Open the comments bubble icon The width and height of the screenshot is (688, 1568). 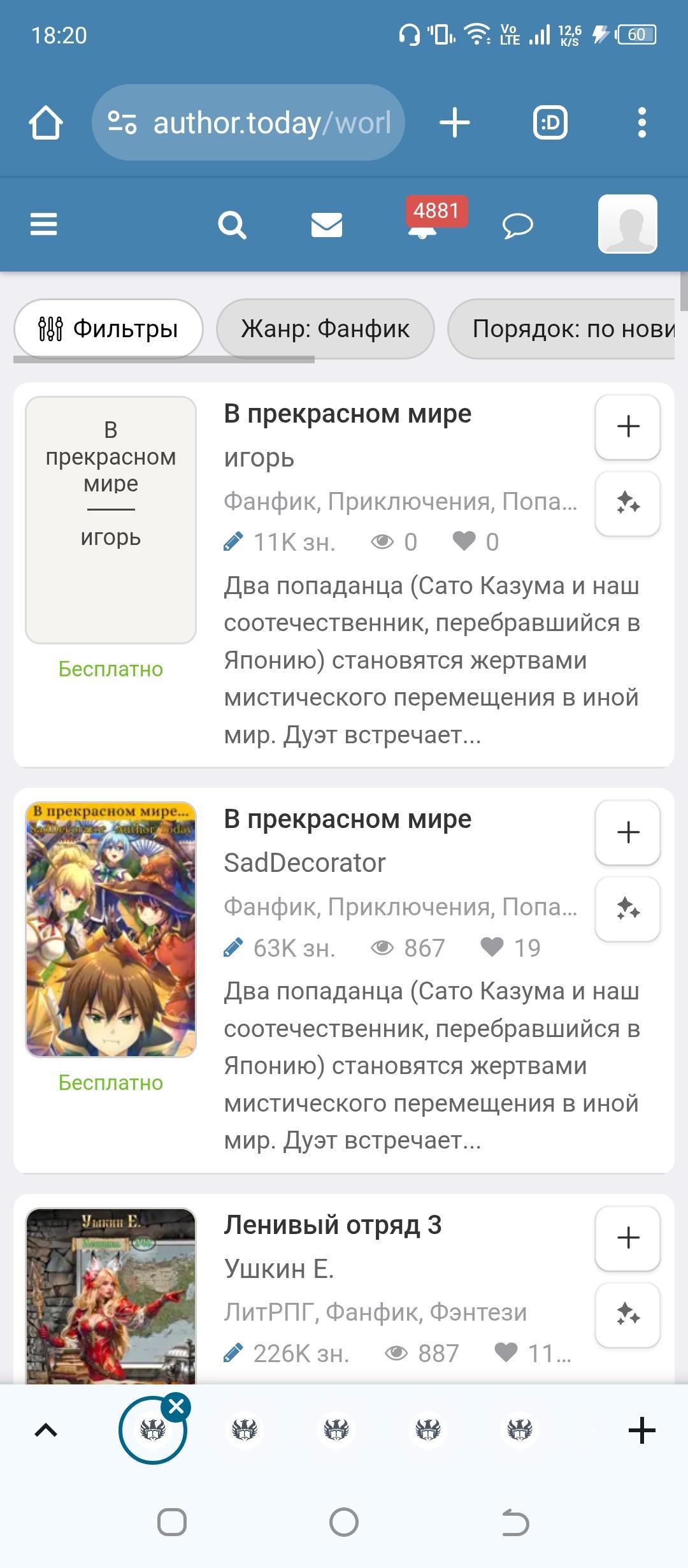(x=517, y=225)
